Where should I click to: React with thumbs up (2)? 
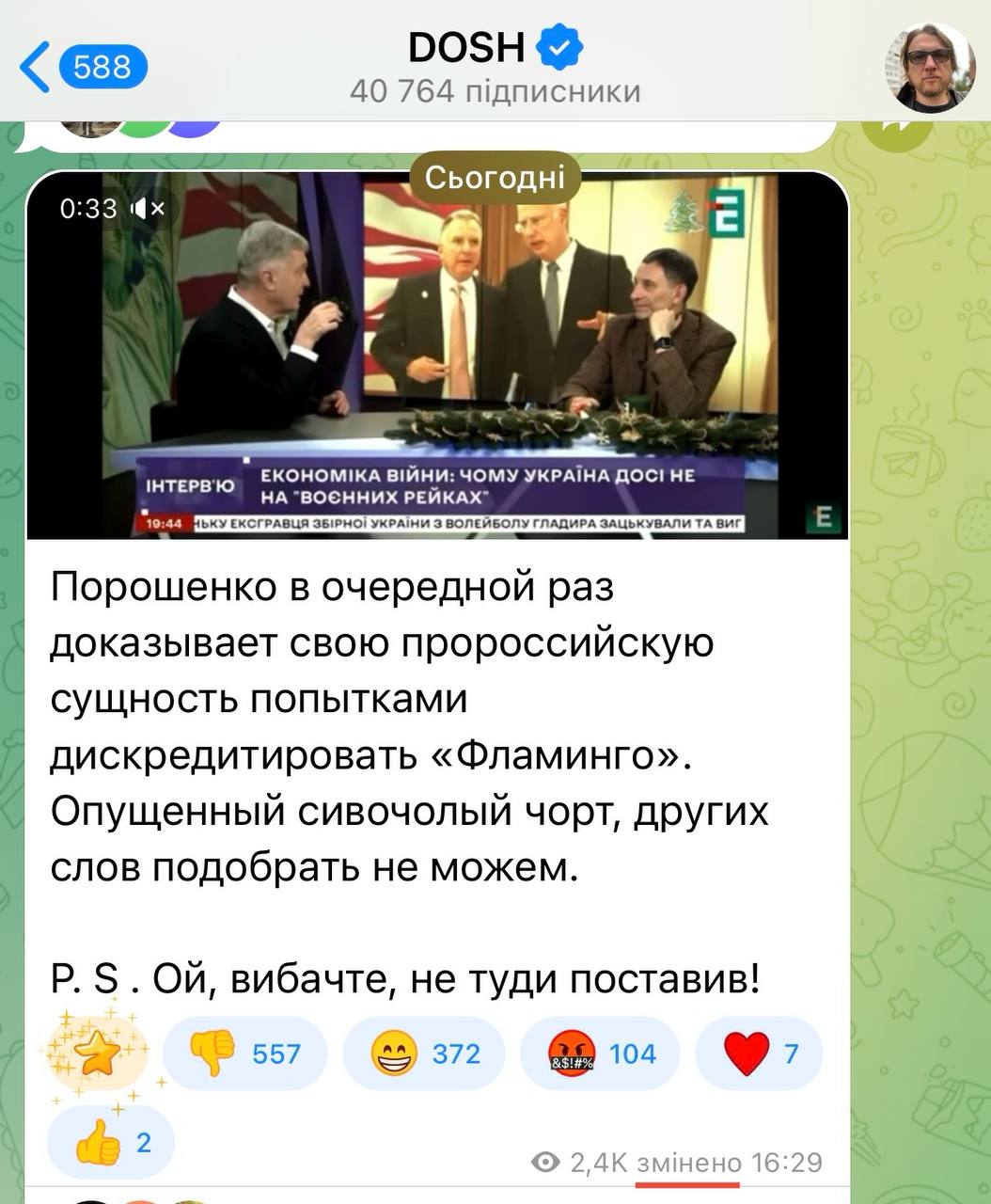(111, 1143)
